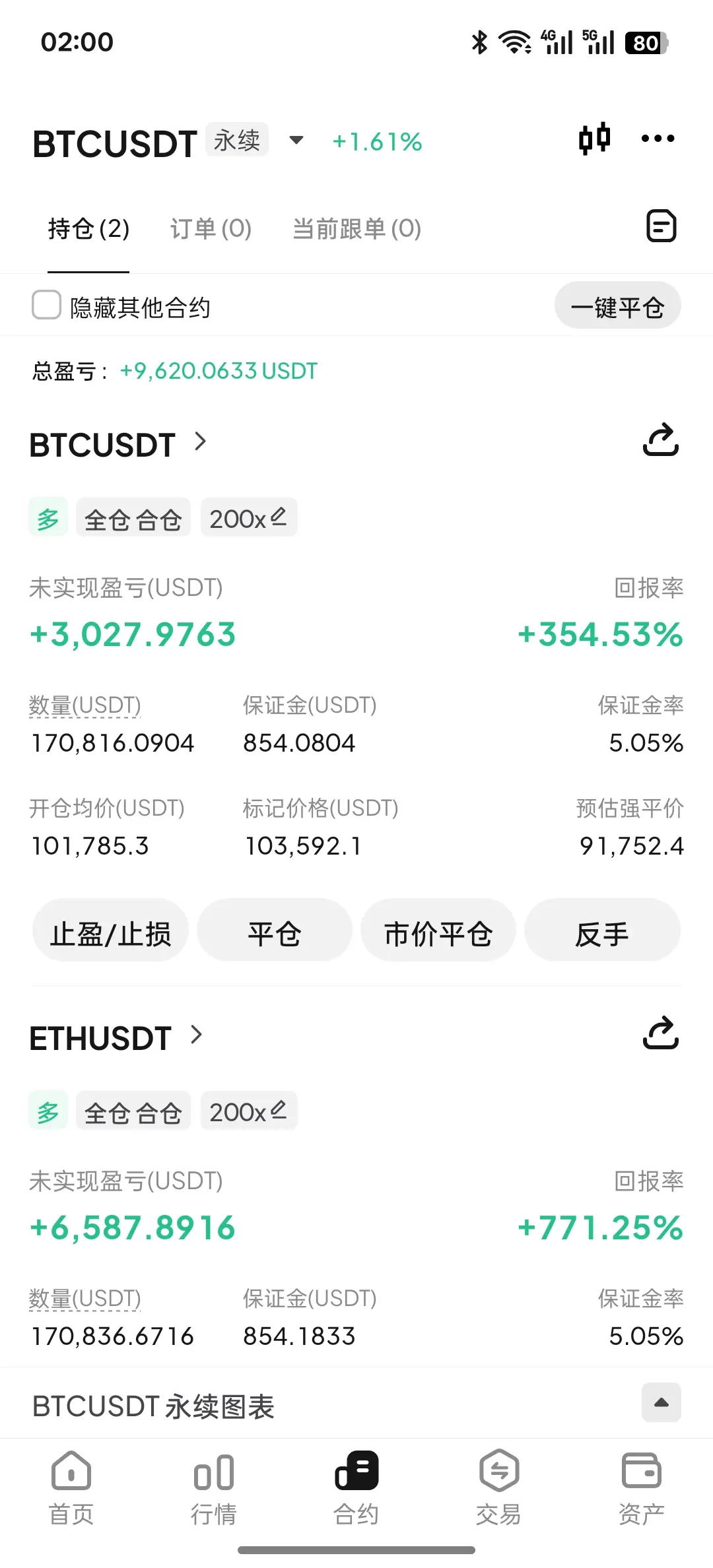Switch to the 当前跟单 (0) tab
The height and width of the screenshot is (1568, 713).
coord(356,229)
